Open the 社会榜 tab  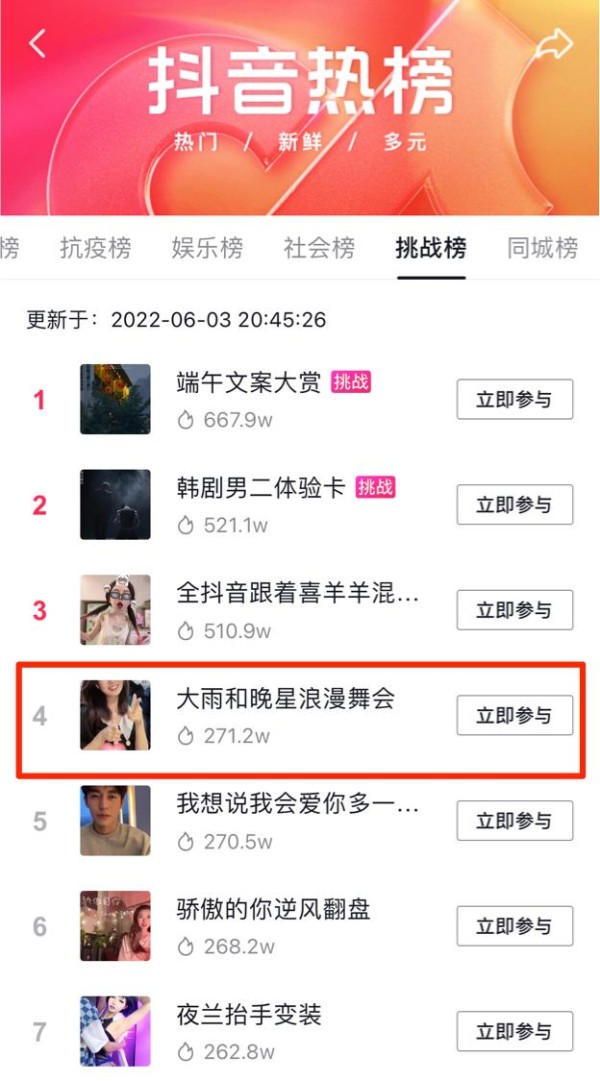(319, 248)
